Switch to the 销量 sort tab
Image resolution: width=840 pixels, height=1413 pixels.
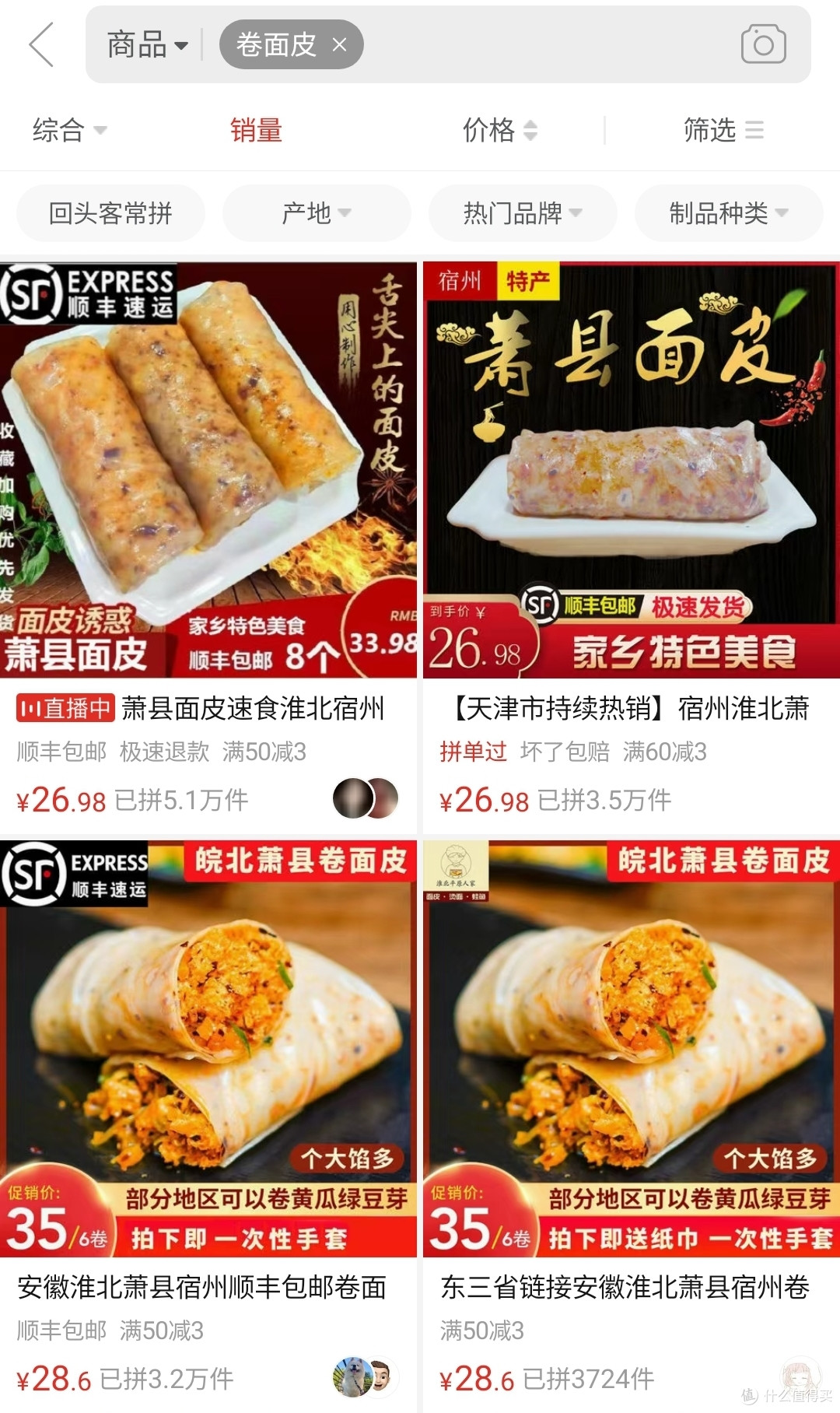[257, 130]
